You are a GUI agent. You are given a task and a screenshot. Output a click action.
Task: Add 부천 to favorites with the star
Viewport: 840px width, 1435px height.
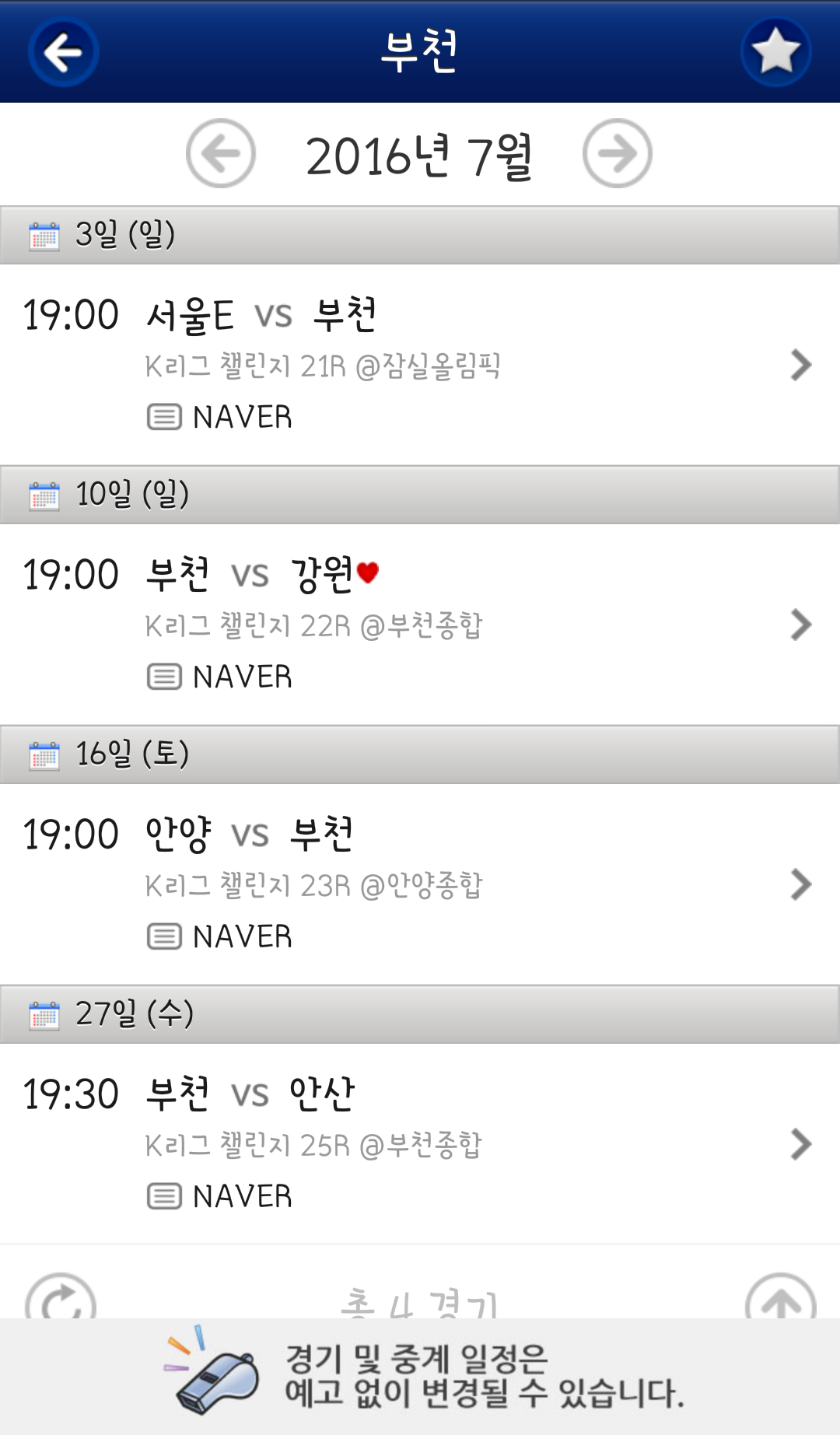coord(775,52)
